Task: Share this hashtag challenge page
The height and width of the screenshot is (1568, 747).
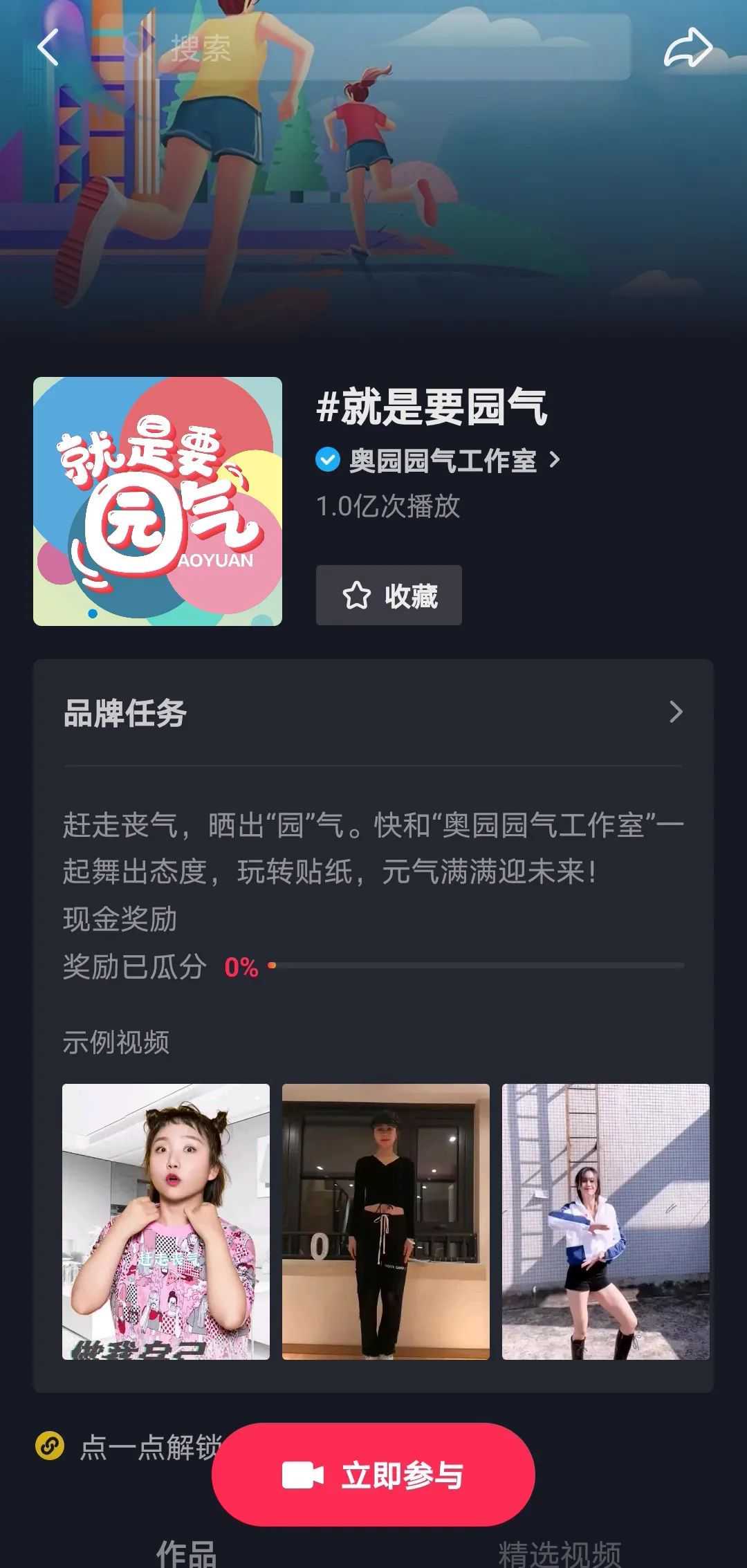Action: [x=688, y=48]
